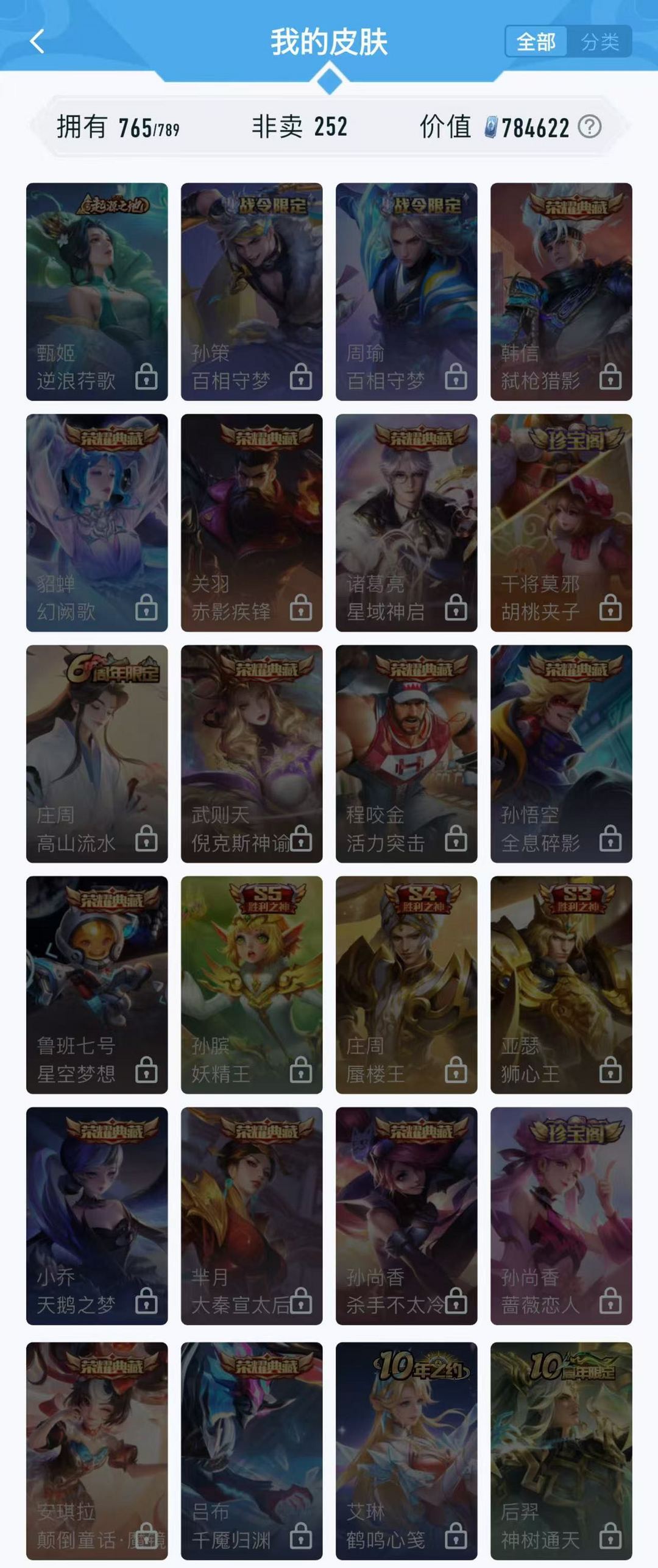Select 诸葛亮 星域神启 skin
658x1568 pixels.
coord(406,522)
